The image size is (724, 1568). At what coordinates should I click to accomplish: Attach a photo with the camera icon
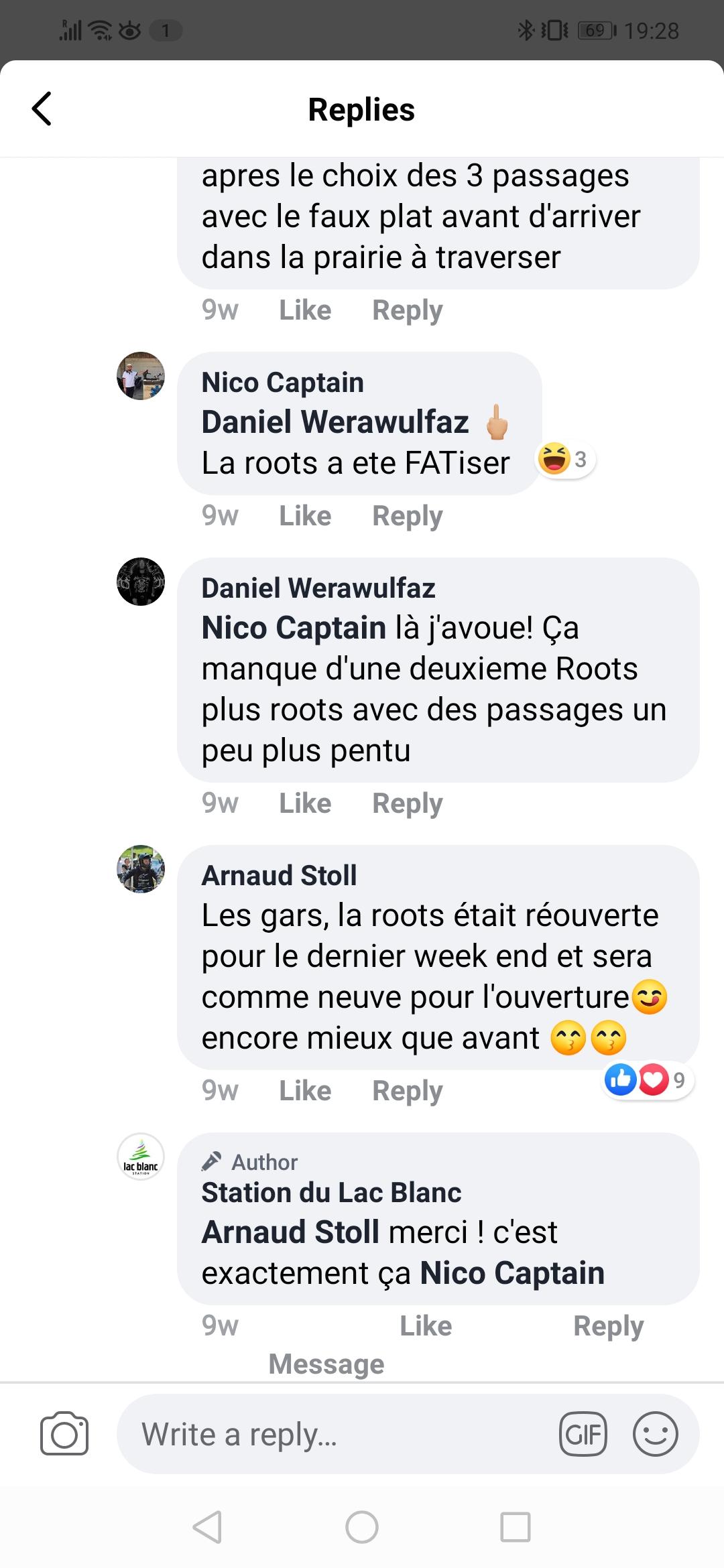click(64, 1433)
